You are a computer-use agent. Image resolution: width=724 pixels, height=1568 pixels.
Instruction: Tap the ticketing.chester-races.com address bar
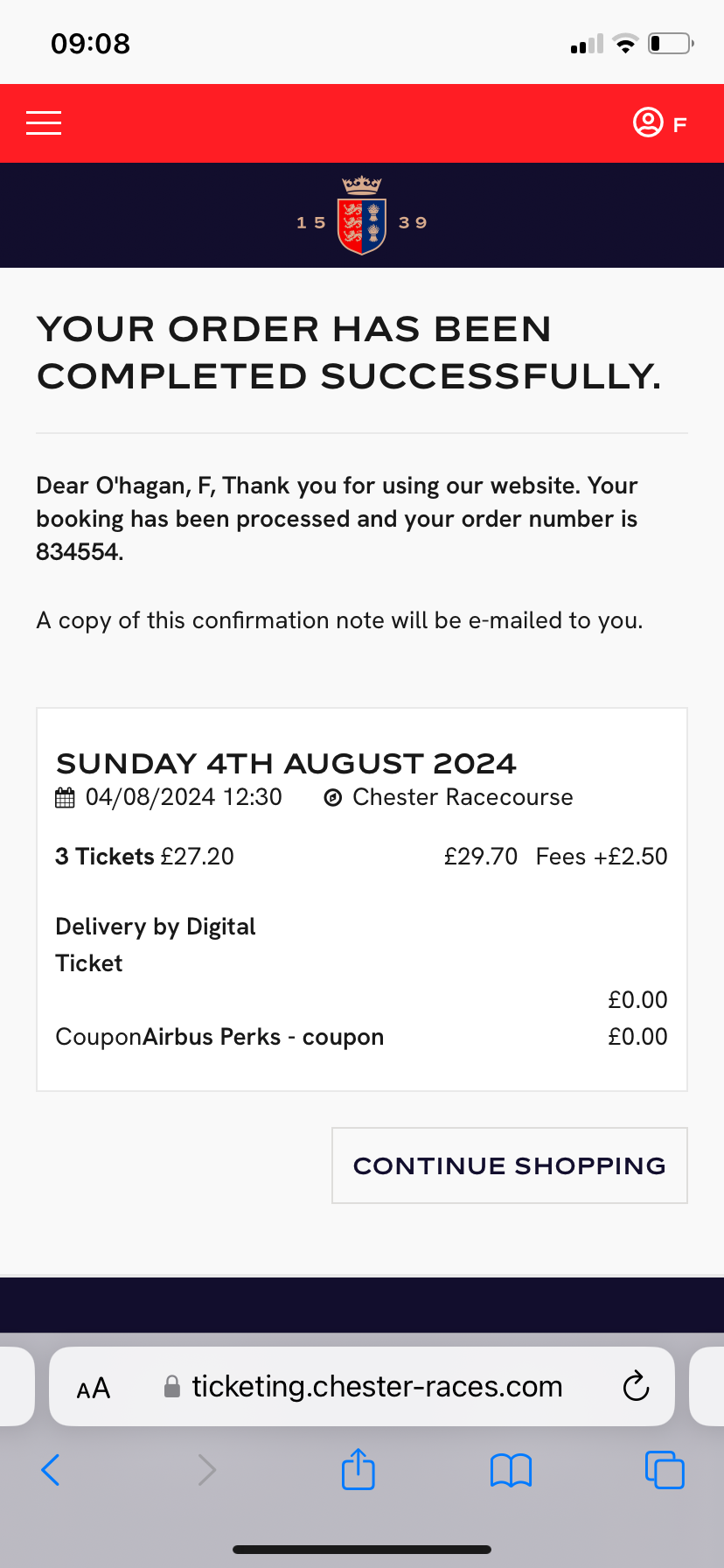tap(362, 1386)
